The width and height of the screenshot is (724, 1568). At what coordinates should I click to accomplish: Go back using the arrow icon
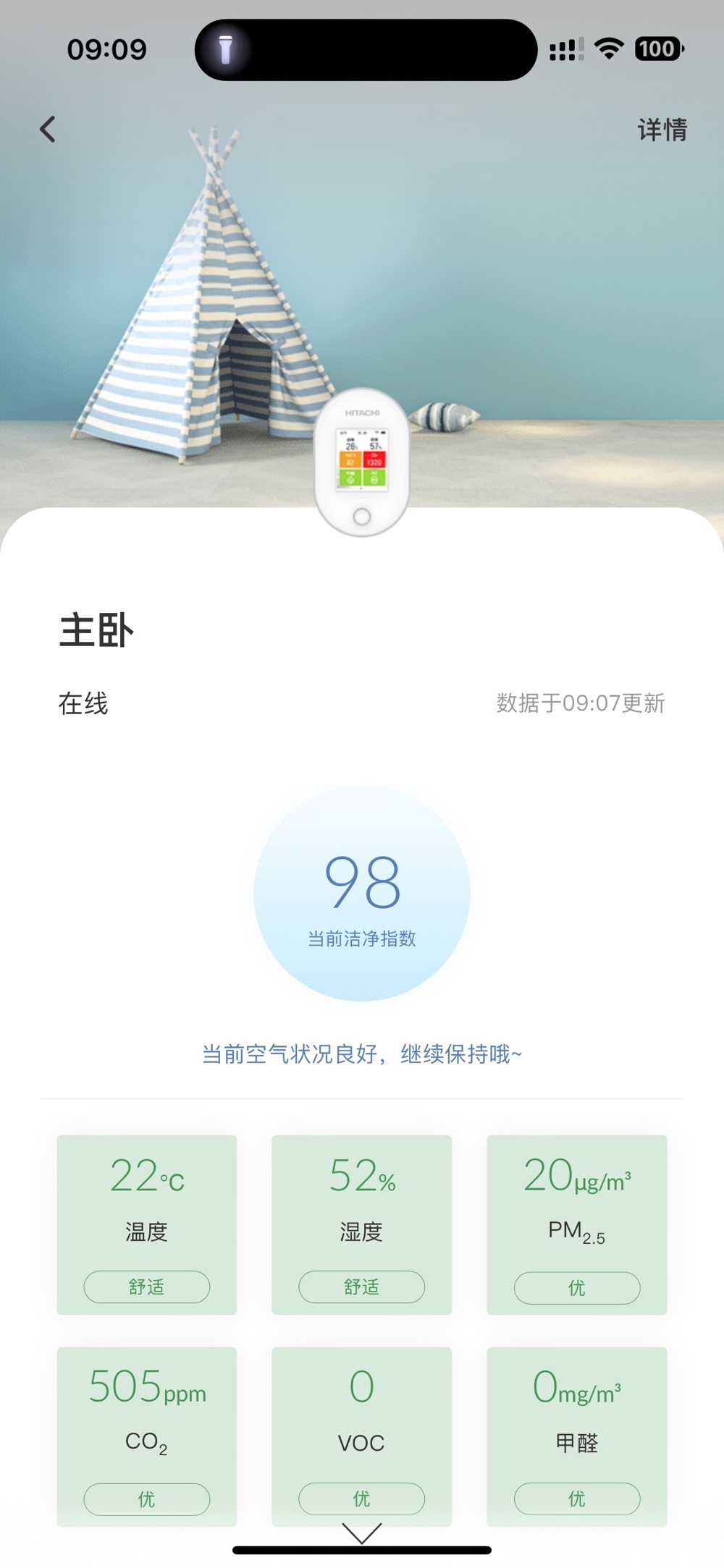click(48, 130)
